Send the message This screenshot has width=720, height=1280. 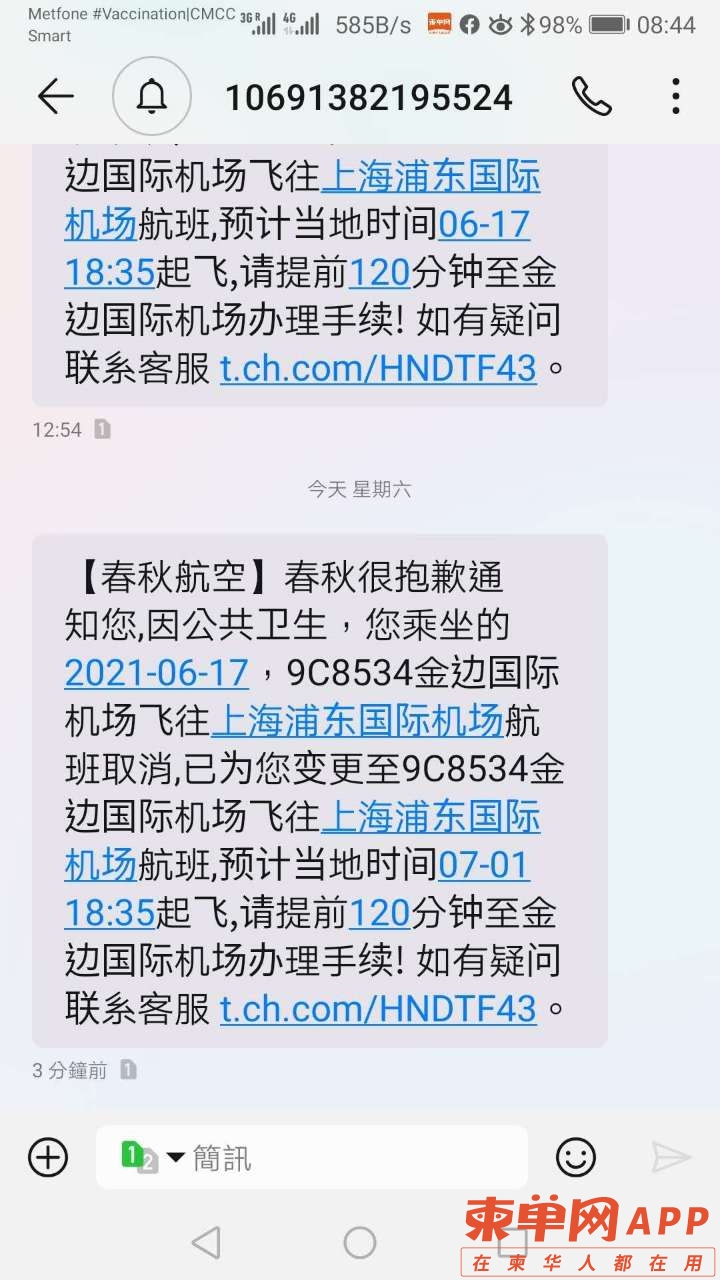click(x=671, y=1158)
